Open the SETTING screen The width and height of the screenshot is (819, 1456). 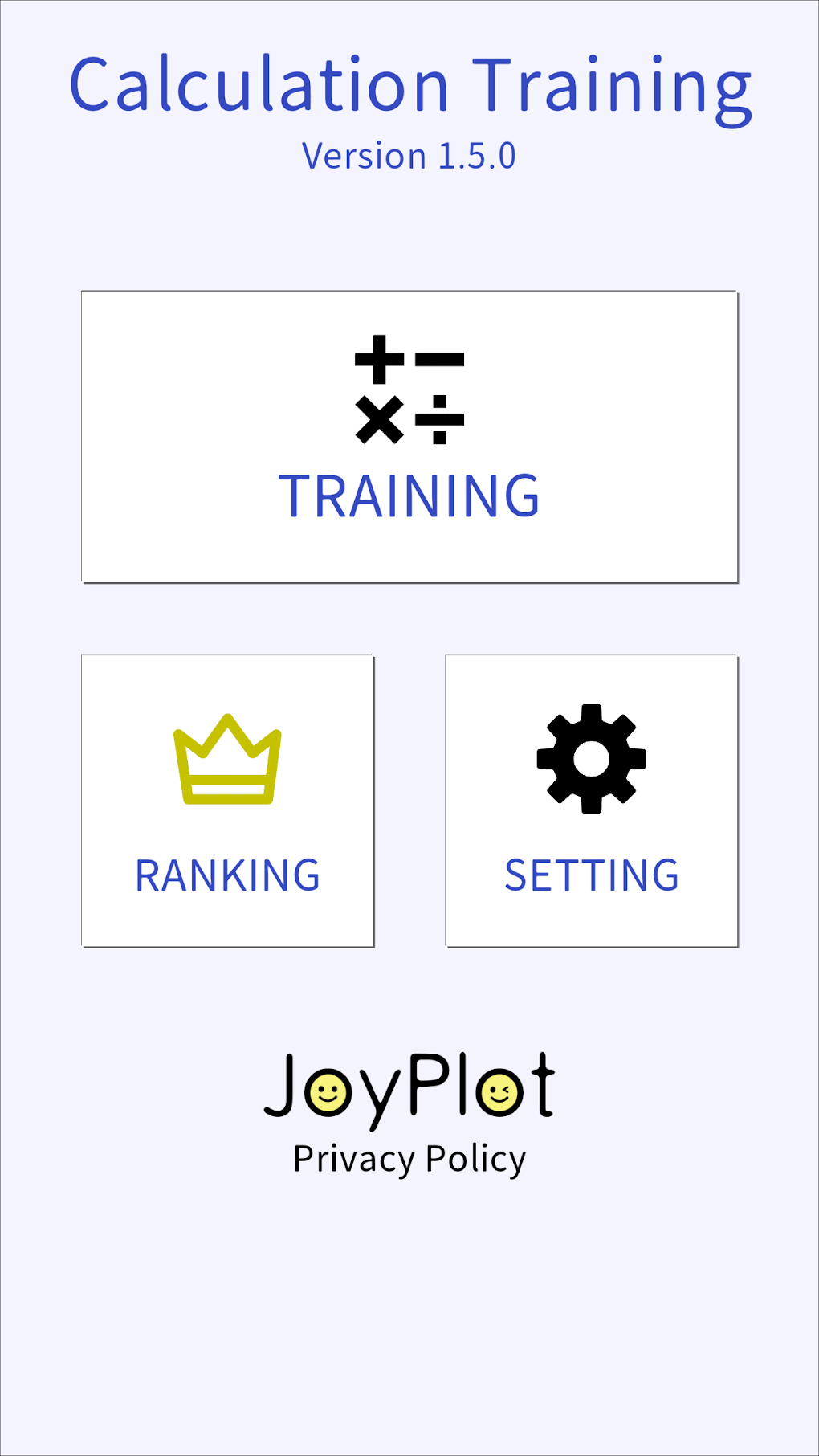(x=592, y=801)
